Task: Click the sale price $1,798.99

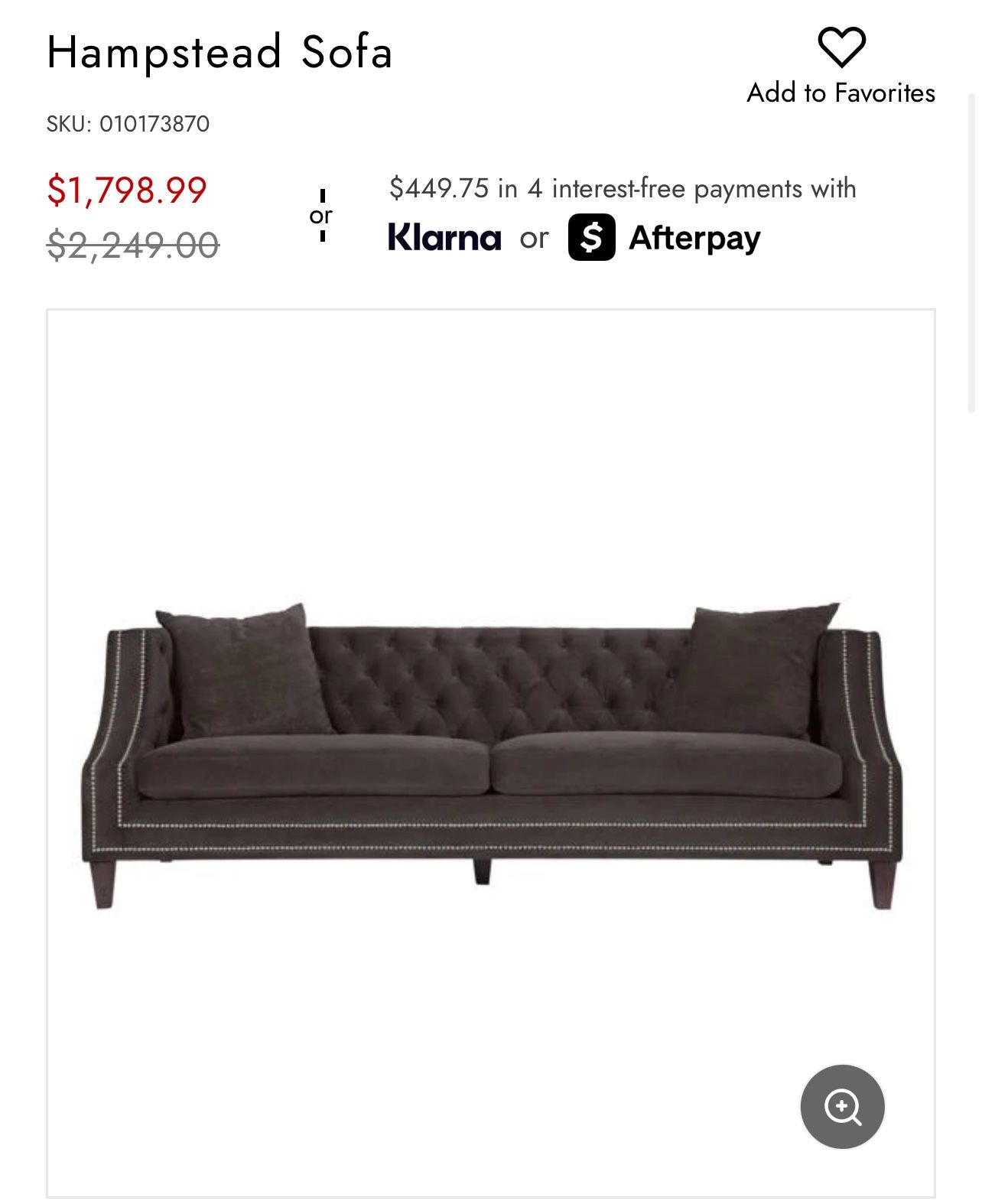Action: click(x=125, y=190)
